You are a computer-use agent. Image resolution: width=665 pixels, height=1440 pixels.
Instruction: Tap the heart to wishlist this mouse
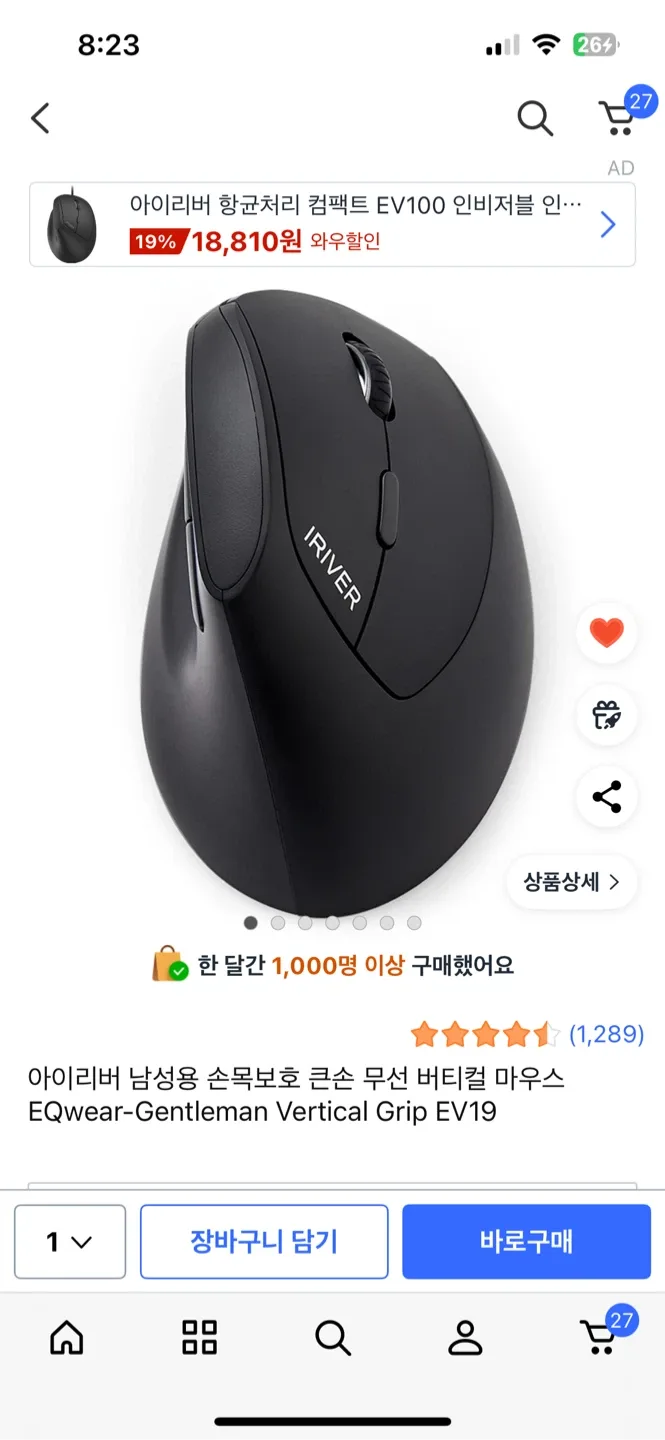pyautogui.click(x=607, y=633)
